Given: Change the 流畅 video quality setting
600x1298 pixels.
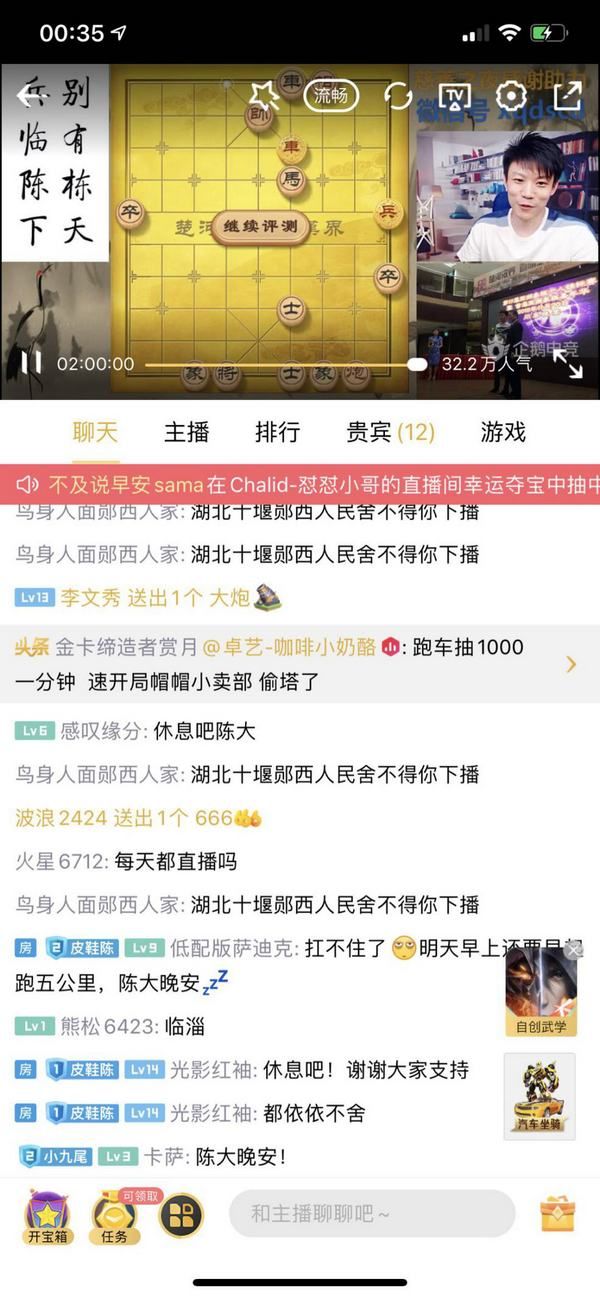Looking at the screenshot, I should [x=331, y=96].
